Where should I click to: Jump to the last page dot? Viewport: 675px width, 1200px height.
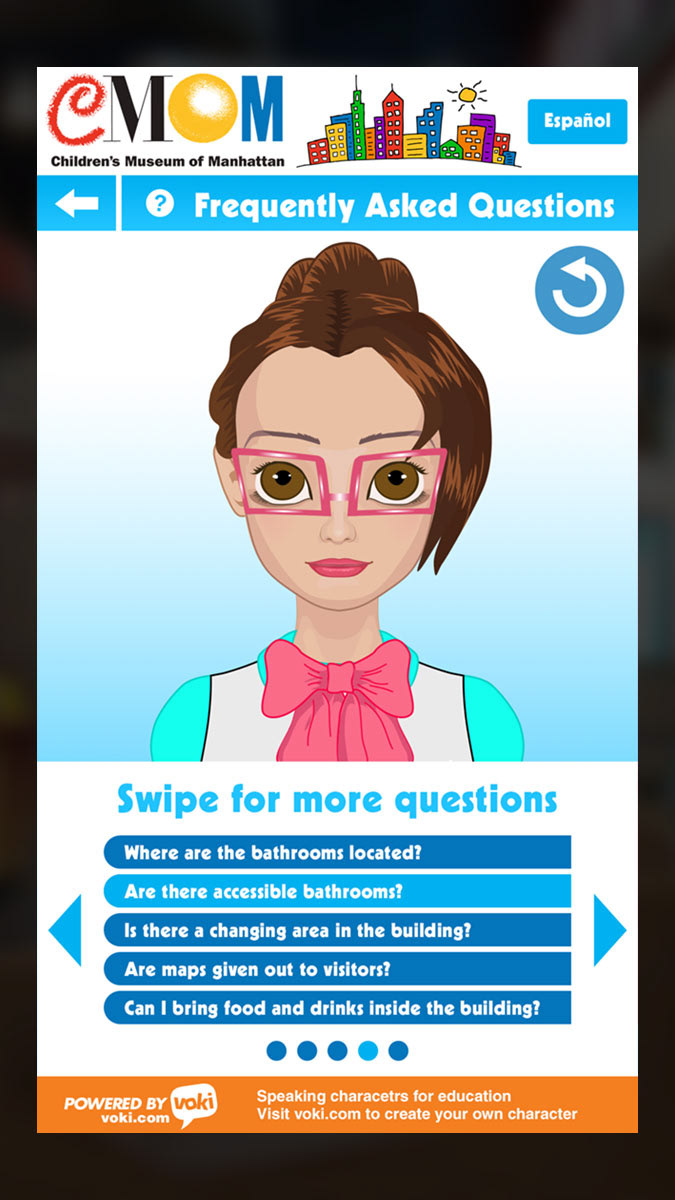tap(398, 1050)
